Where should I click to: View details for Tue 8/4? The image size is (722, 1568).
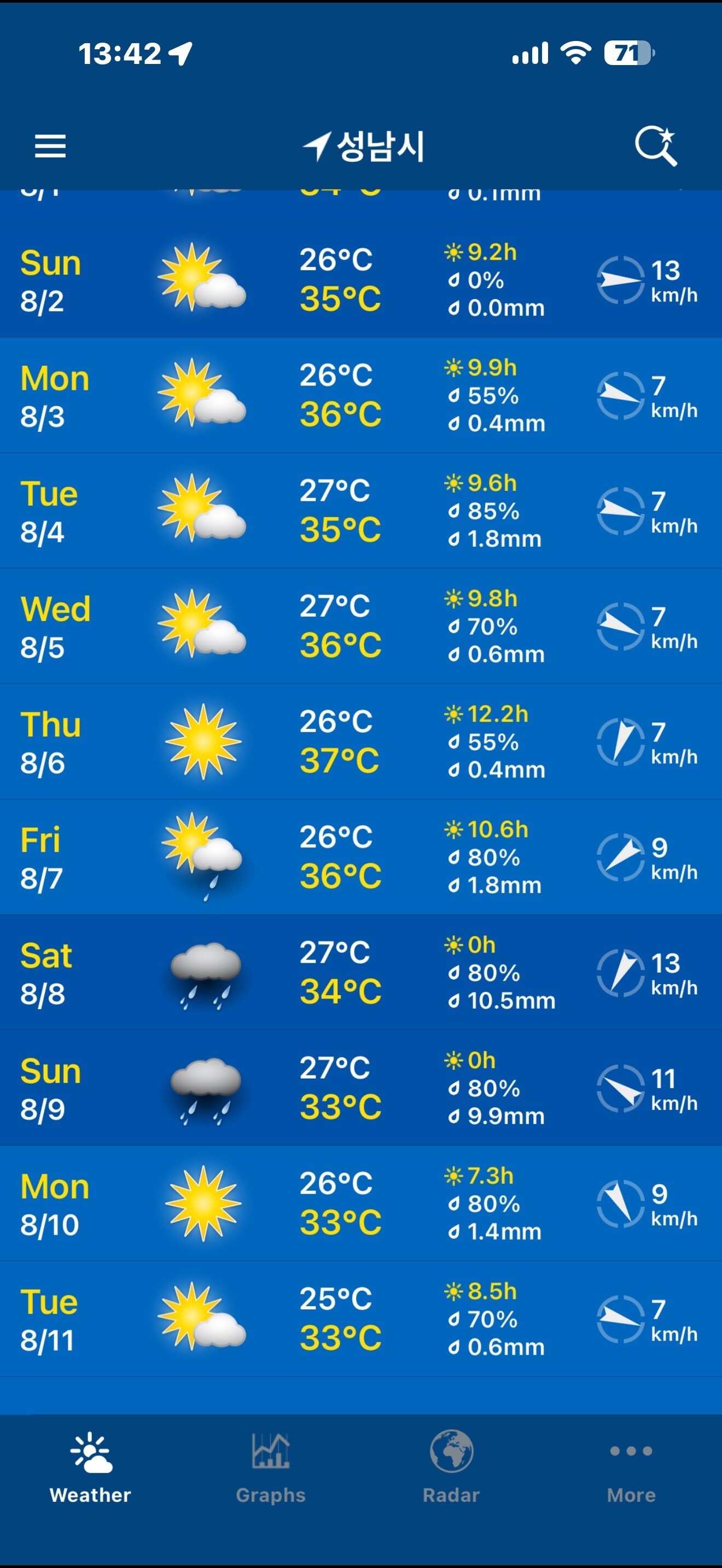(361, 511)
